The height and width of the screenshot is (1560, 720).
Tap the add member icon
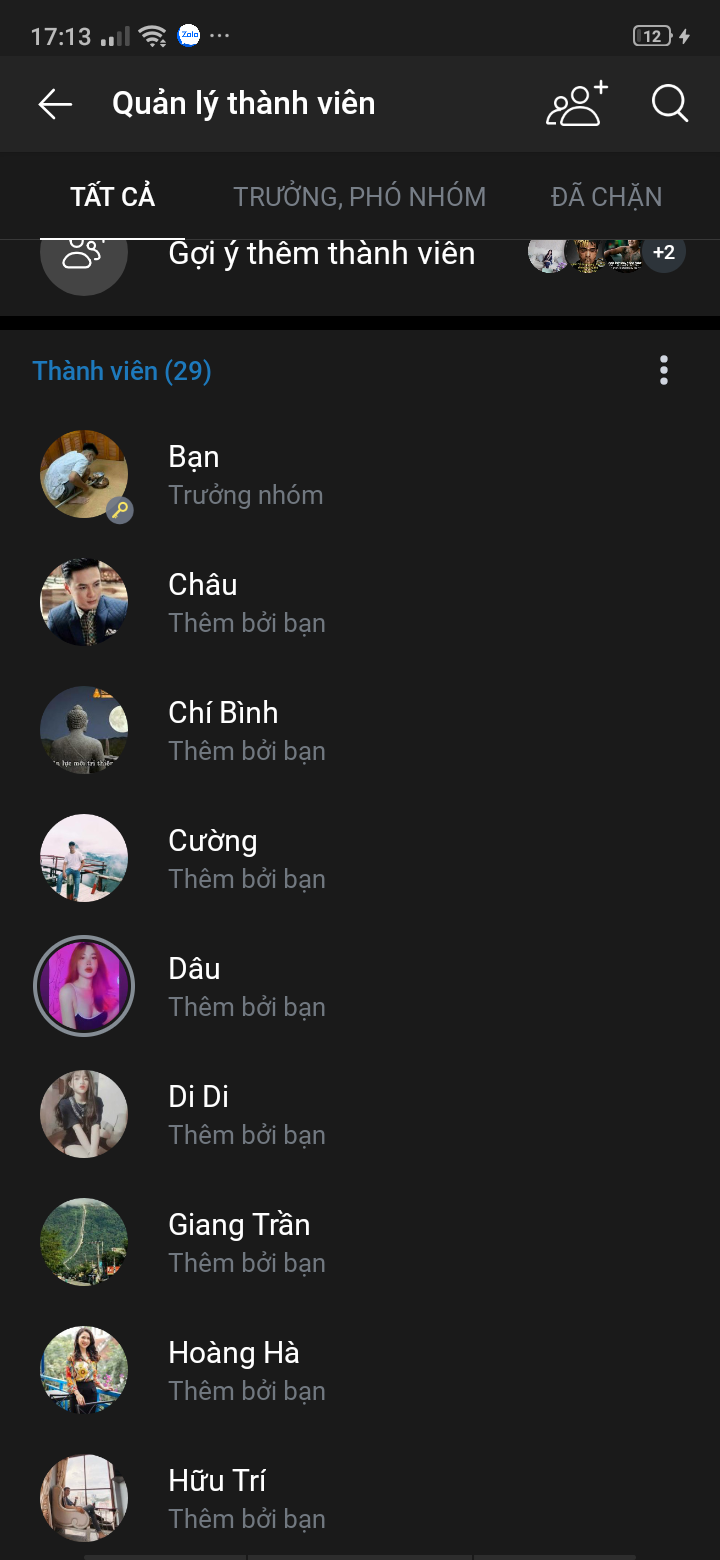coord(577,104)
